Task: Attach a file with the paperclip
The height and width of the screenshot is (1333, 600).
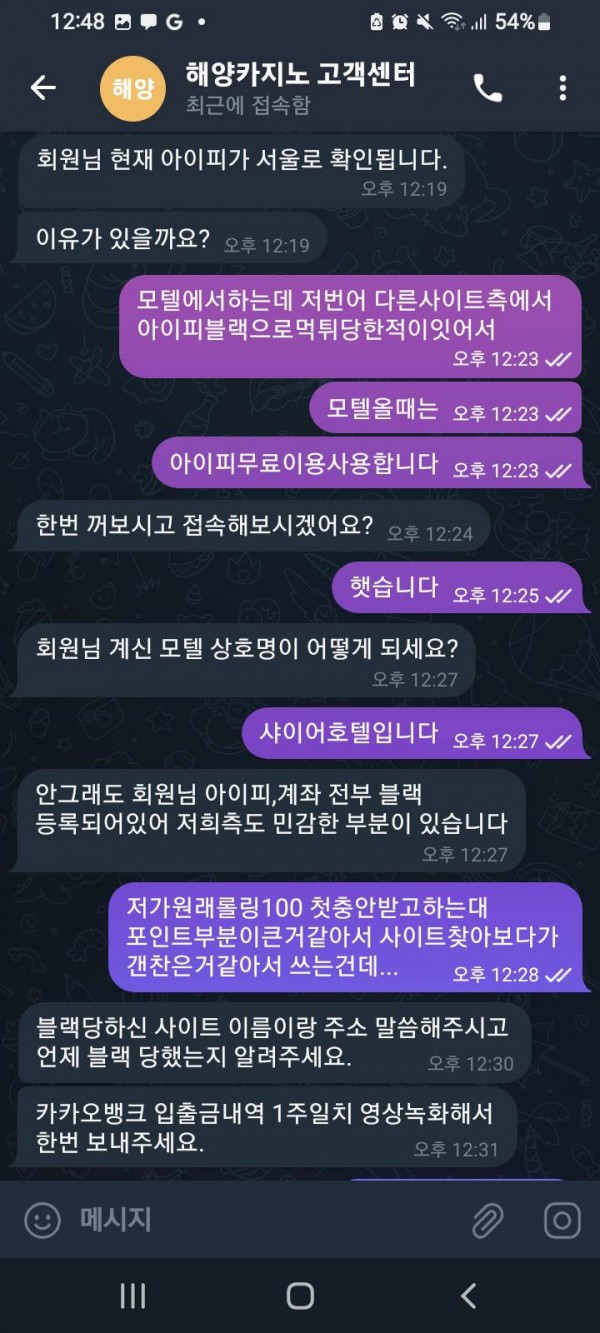Action: click(x=487, y=1220)
